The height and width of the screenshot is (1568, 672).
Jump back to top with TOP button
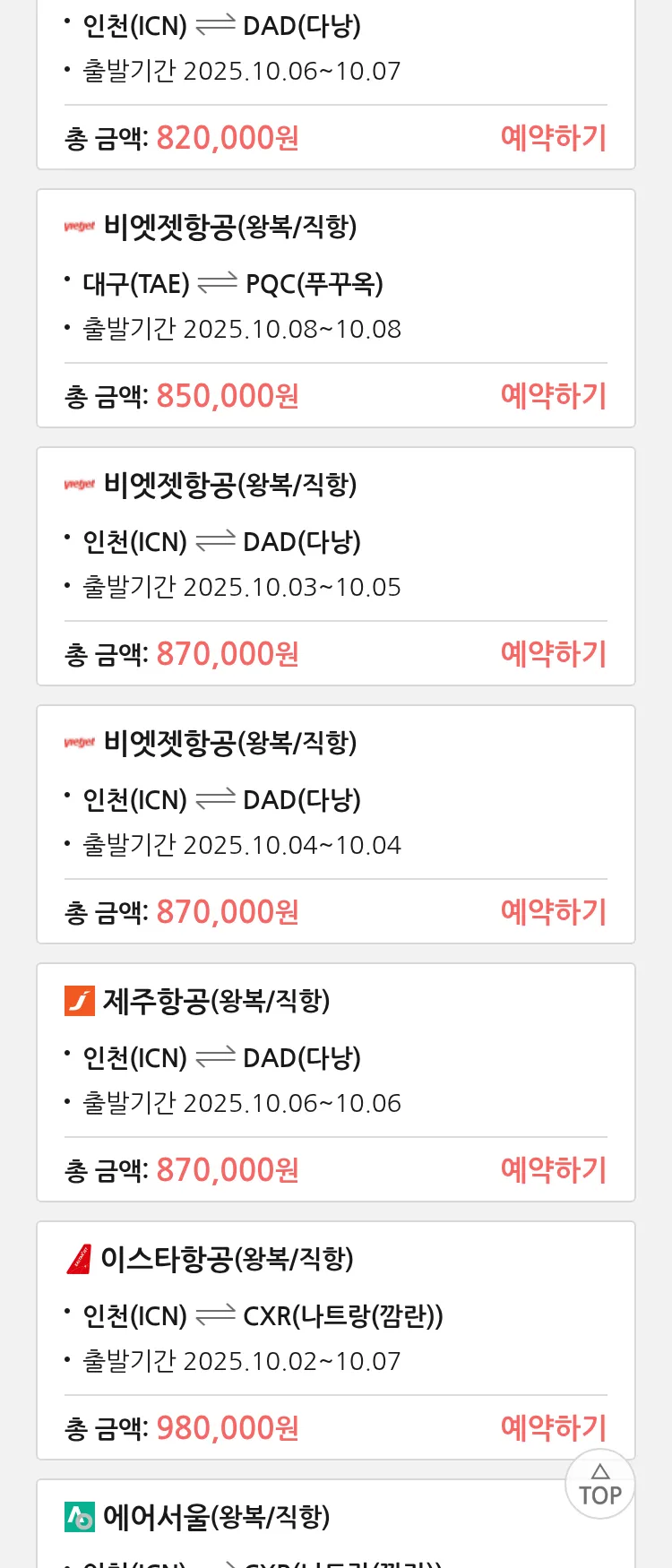tap(599, 1485)
